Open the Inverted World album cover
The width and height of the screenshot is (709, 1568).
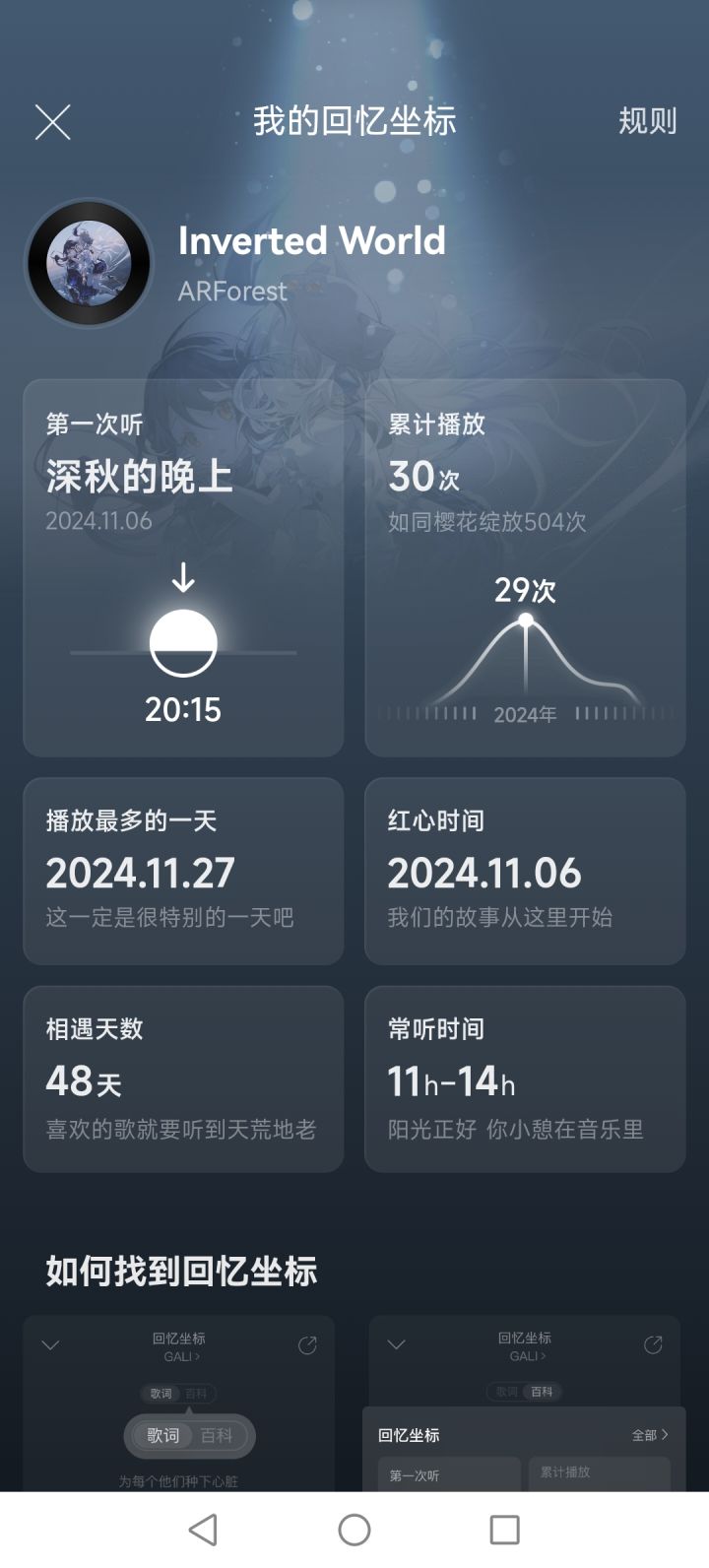coord(89,263)
